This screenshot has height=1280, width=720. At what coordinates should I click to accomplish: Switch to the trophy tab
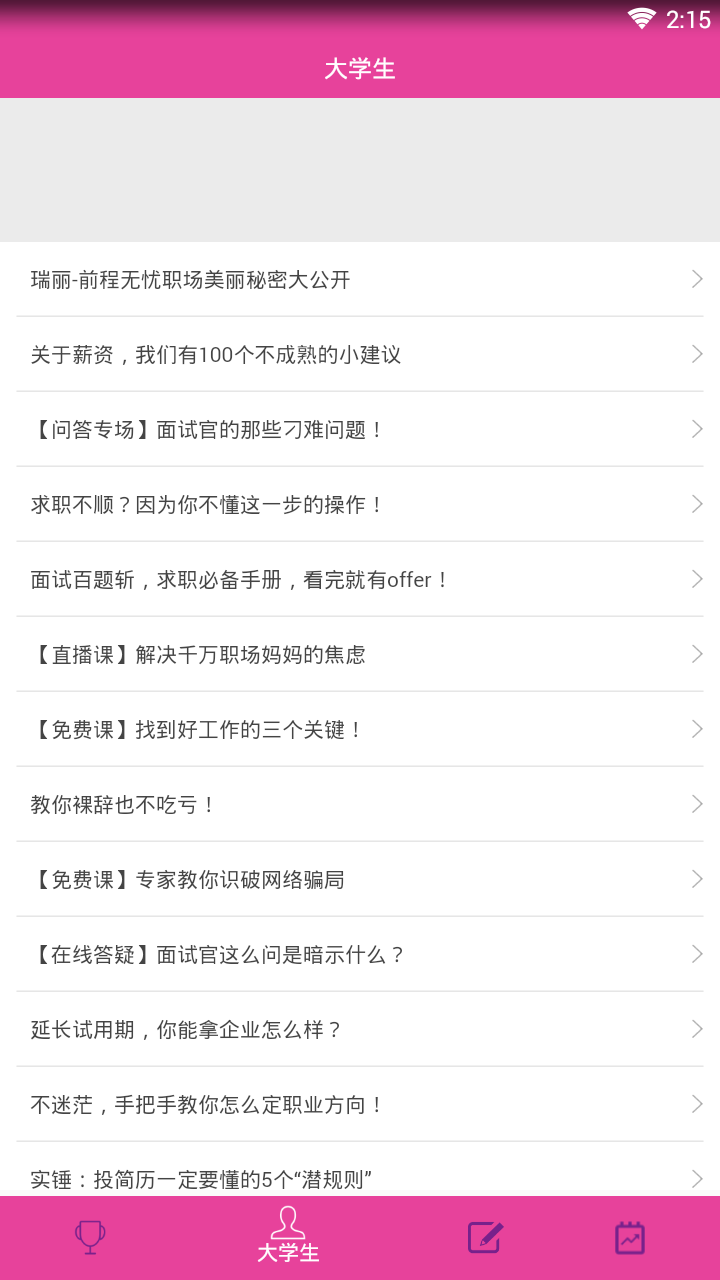pos(90,1238)
